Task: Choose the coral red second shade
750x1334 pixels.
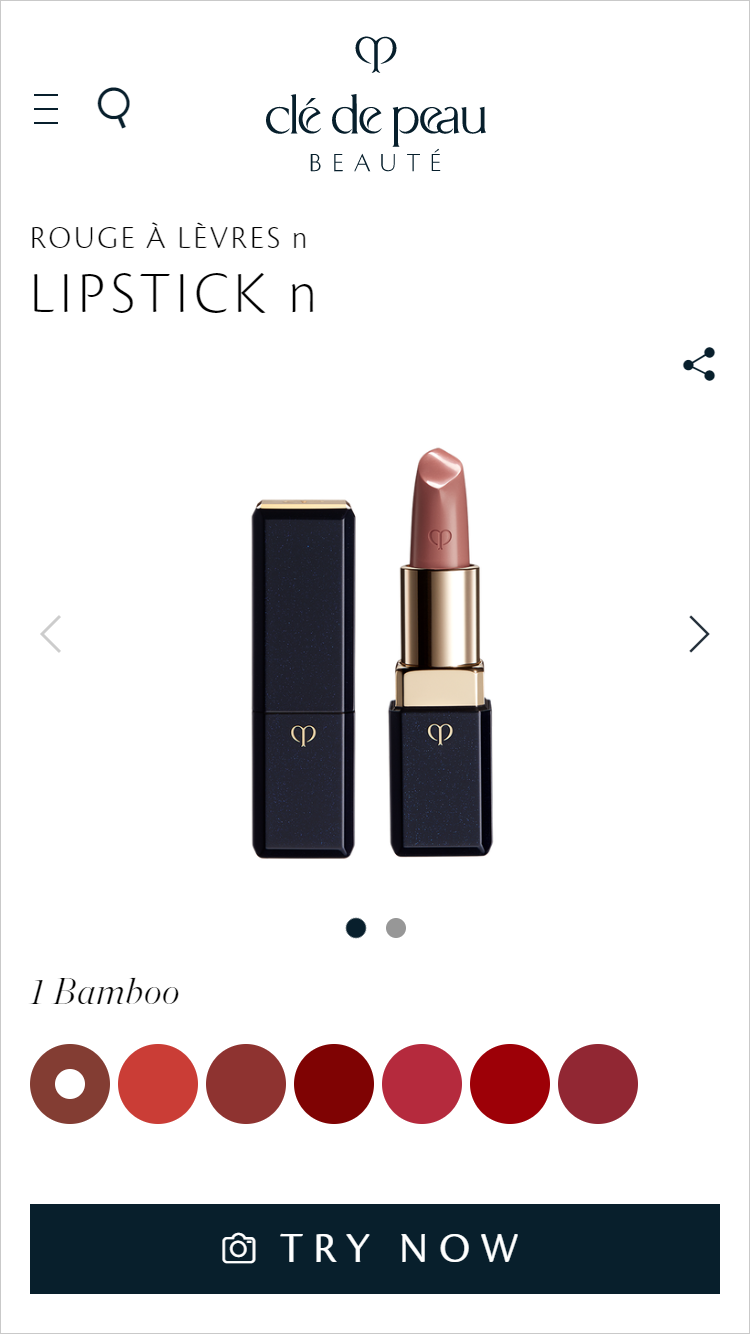Action: pyautogui.click(x=158, y=1084)
